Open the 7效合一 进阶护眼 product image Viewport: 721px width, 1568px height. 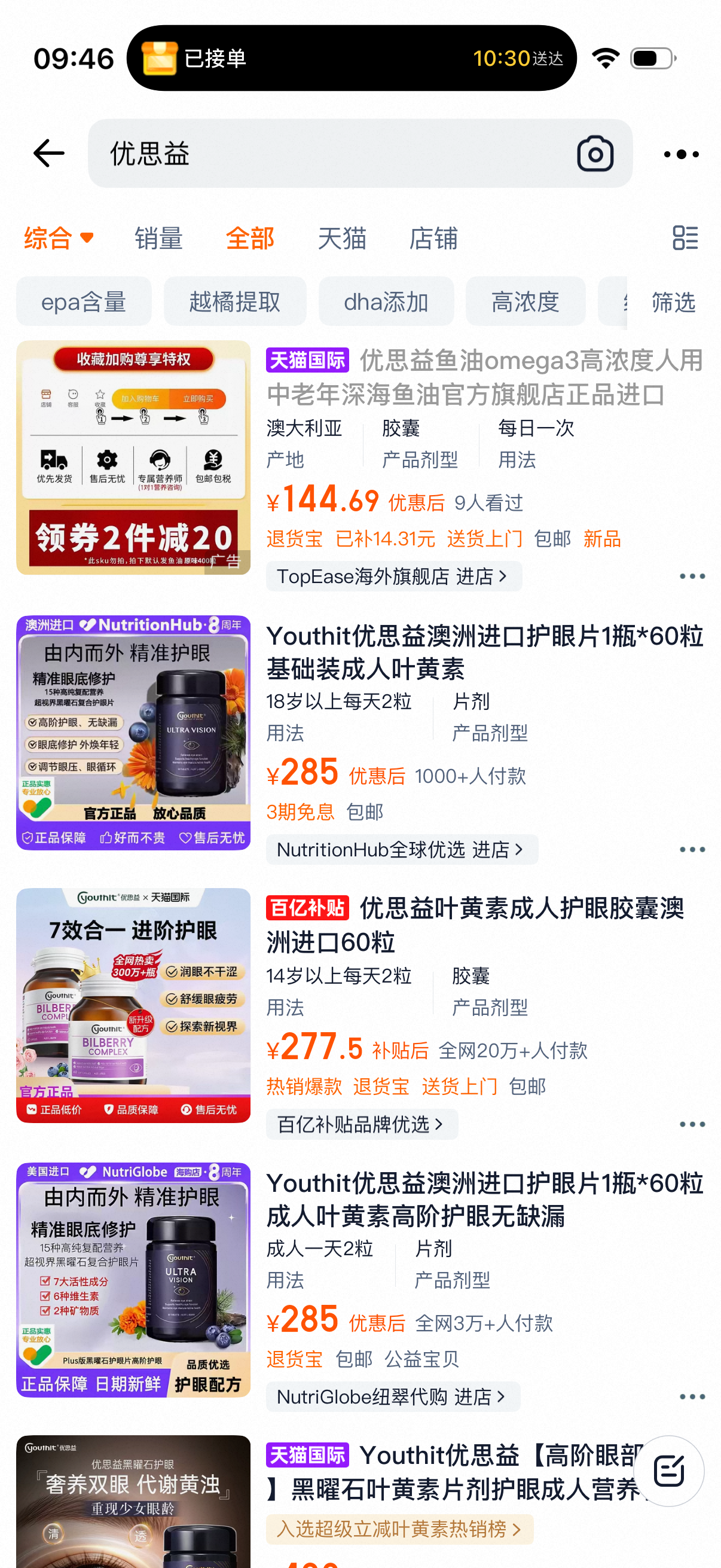click(133, 1005)
